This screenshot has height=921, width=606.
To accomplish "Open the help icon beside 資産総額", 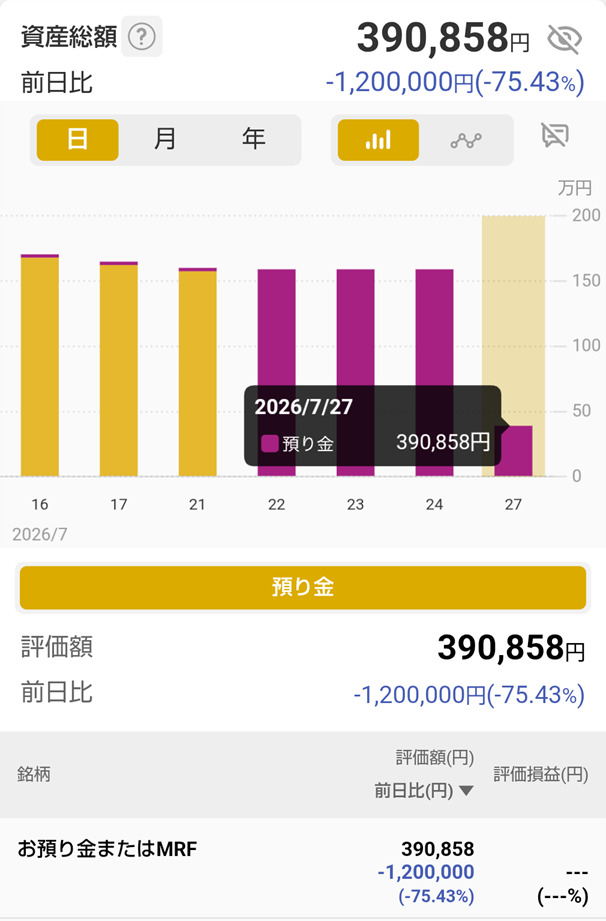I will click(x=142, y=37).
